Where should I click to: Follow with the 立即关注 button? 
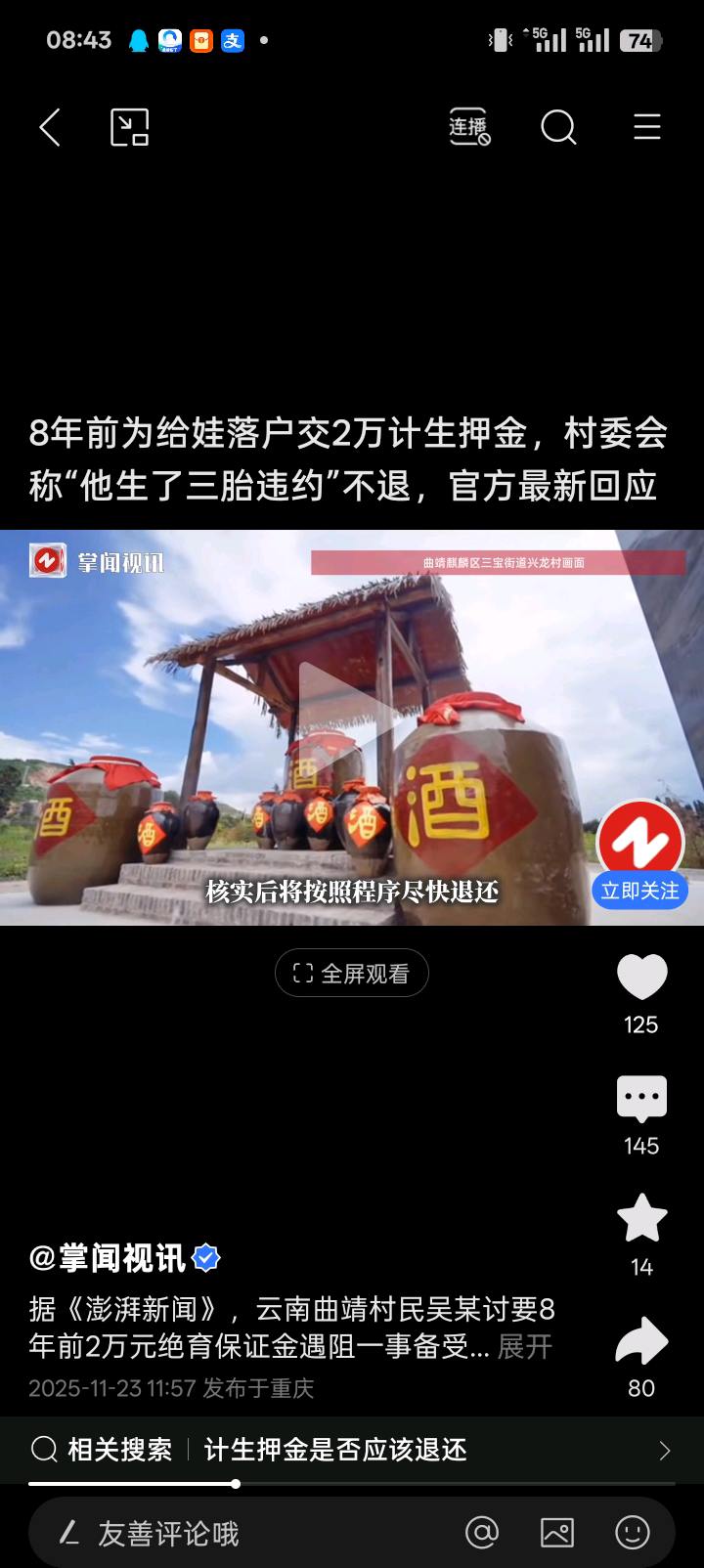pyautogui.click(x=640, y=891)
